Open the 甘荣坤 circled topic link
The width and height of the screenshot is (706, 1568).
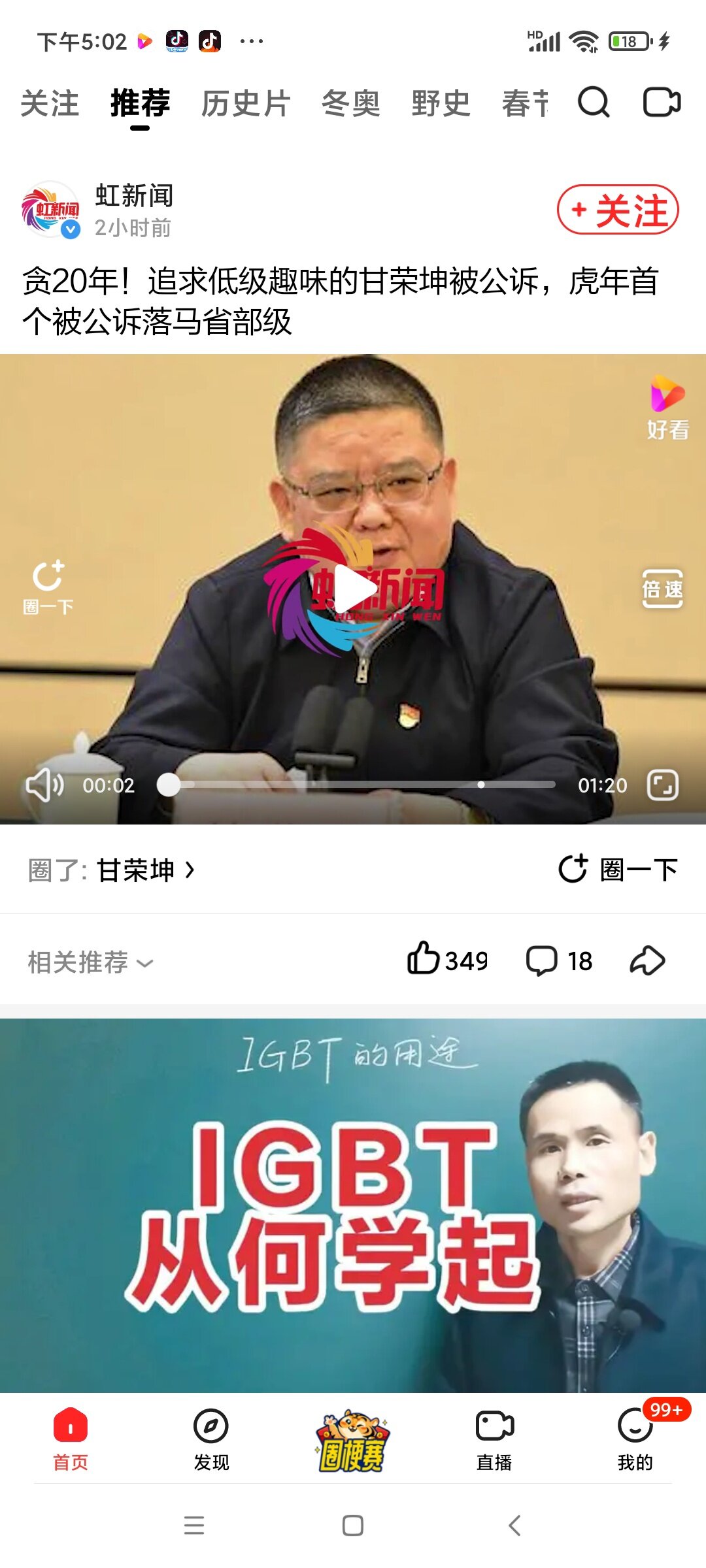tap(145, 870)
